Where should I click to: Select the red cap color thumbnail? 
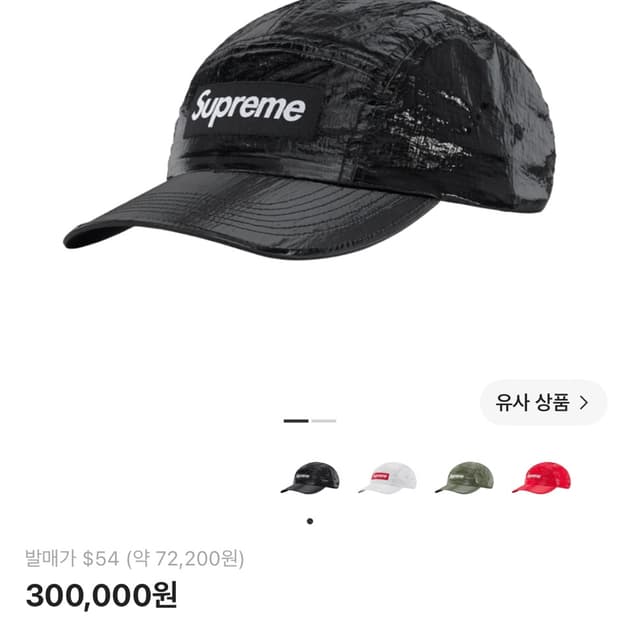coord(542,478)
